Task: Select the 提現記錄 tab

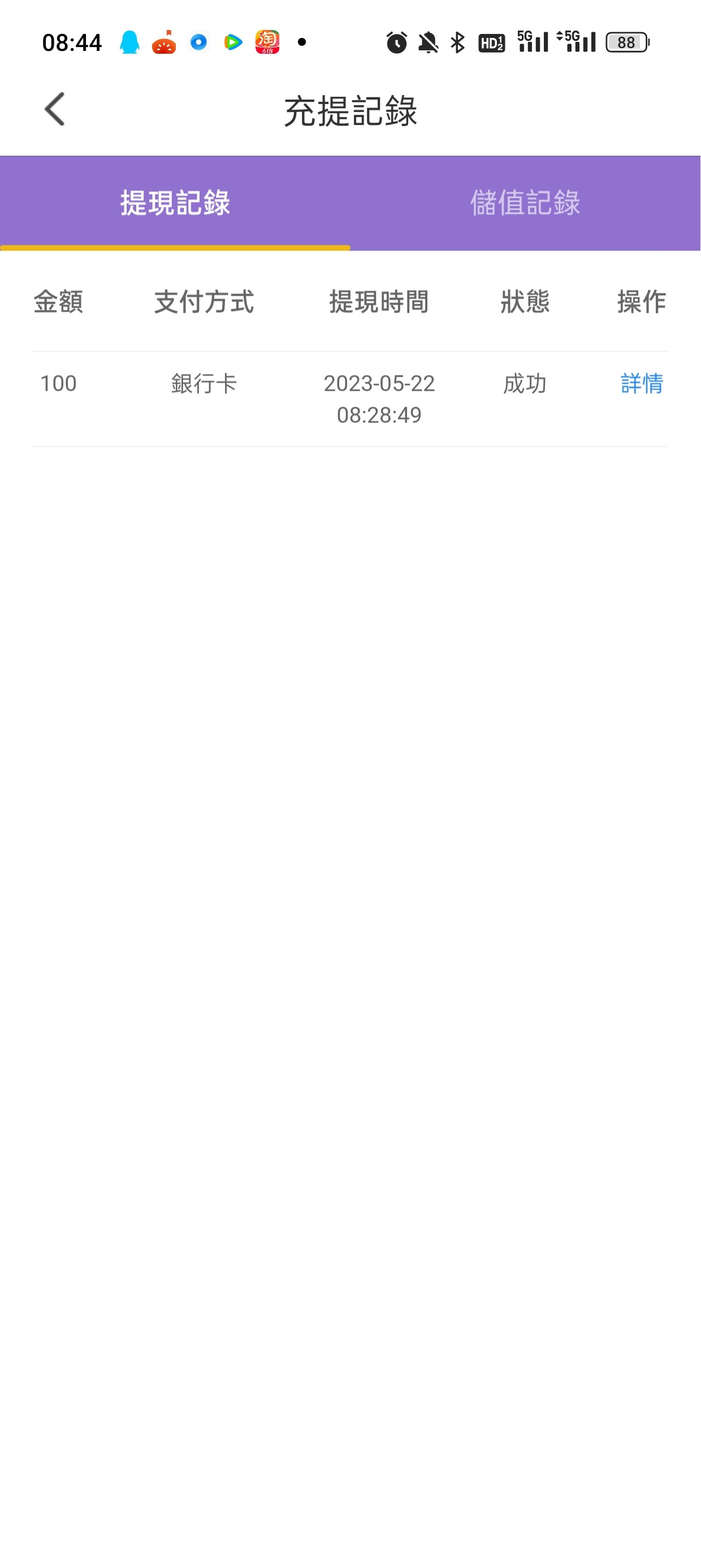Action: (175, 203)
